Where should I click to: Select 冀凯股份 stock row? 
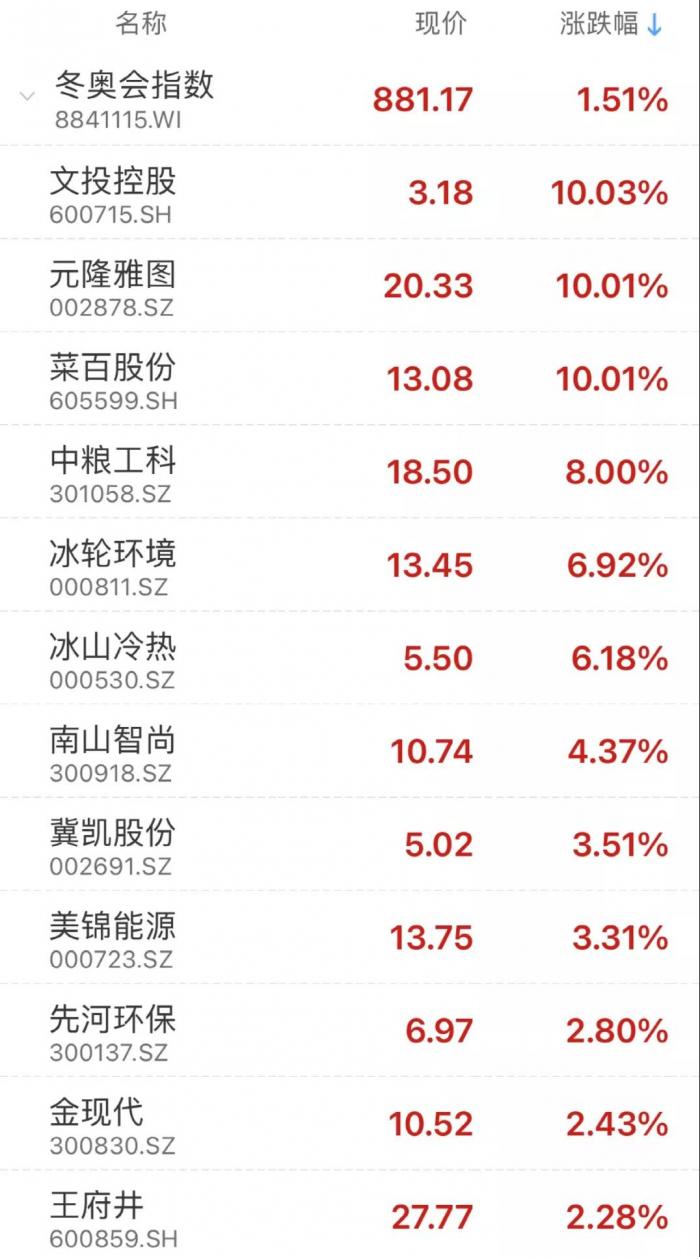pos(350,844)
